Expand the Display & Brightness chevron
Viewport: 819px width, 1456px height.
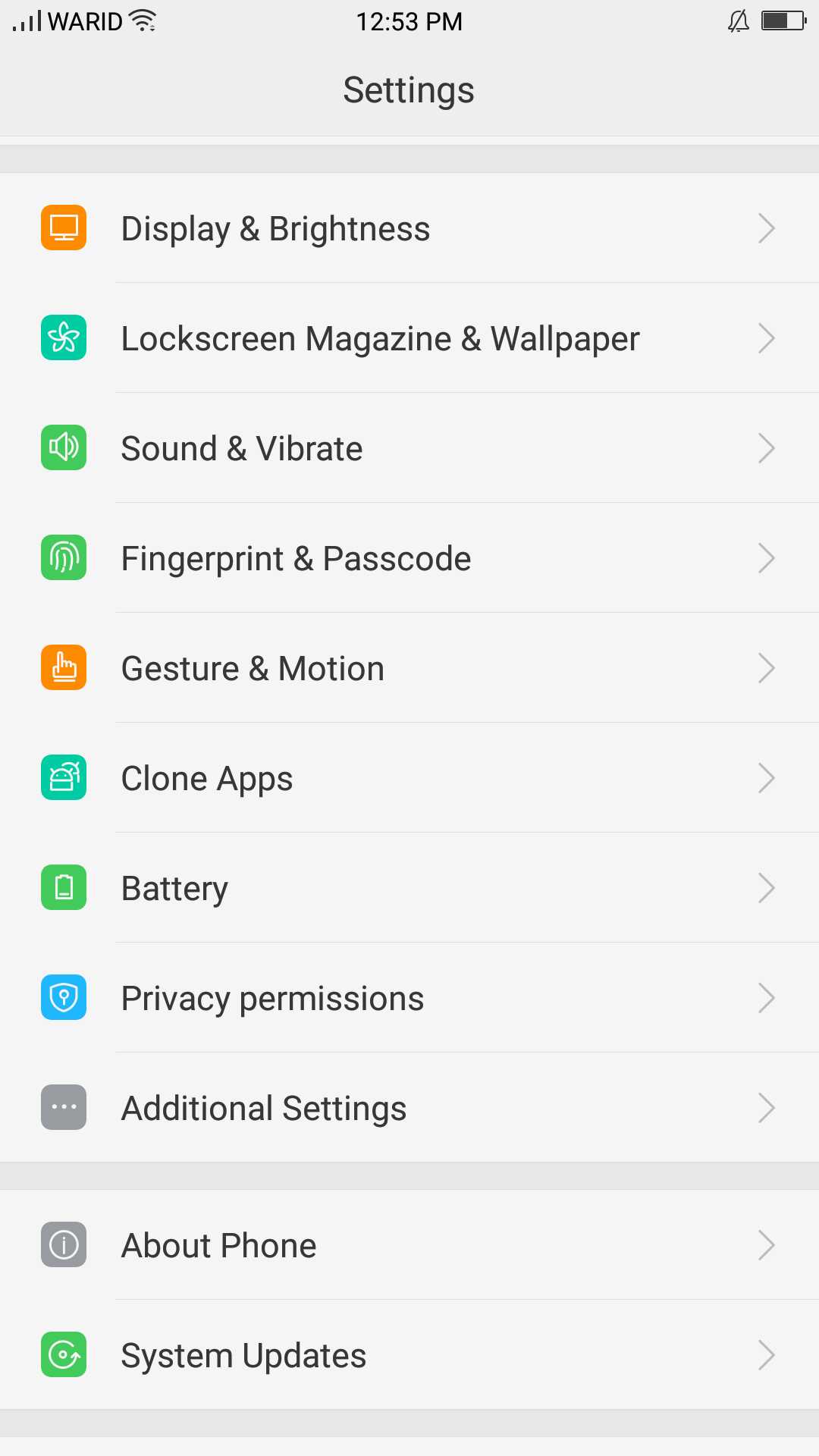tap(766, 227)
